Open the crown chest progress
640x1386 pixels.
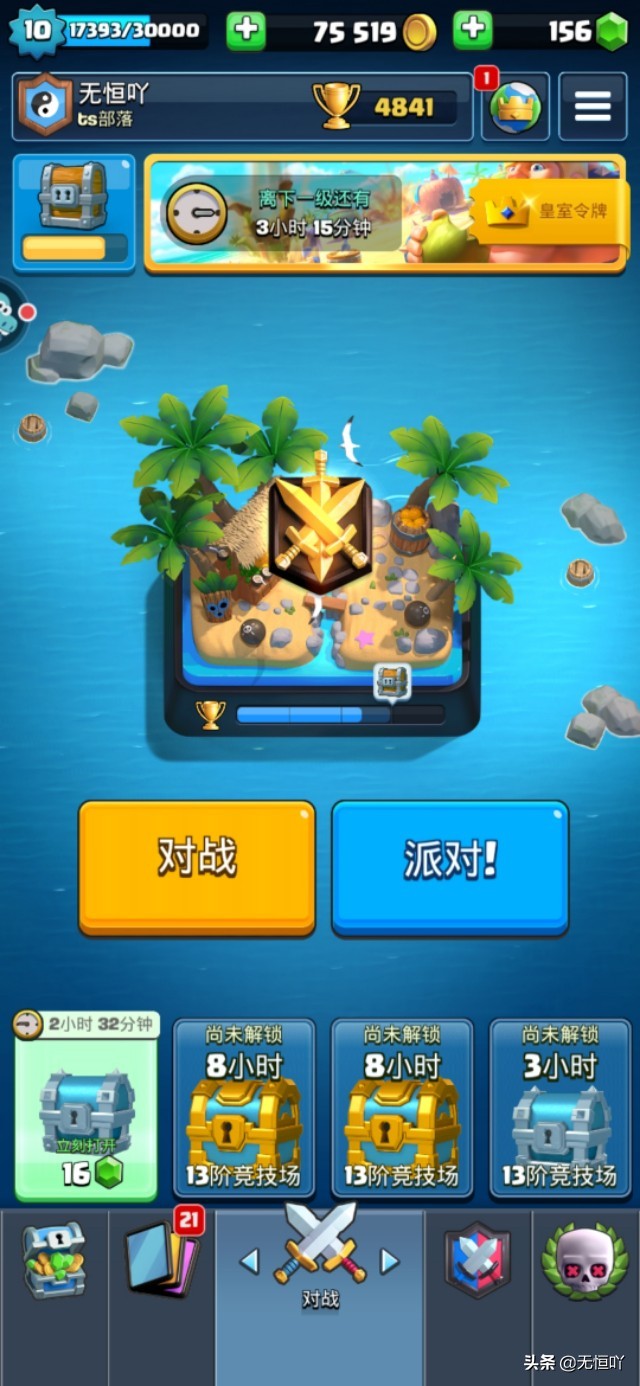coord(73,211)
